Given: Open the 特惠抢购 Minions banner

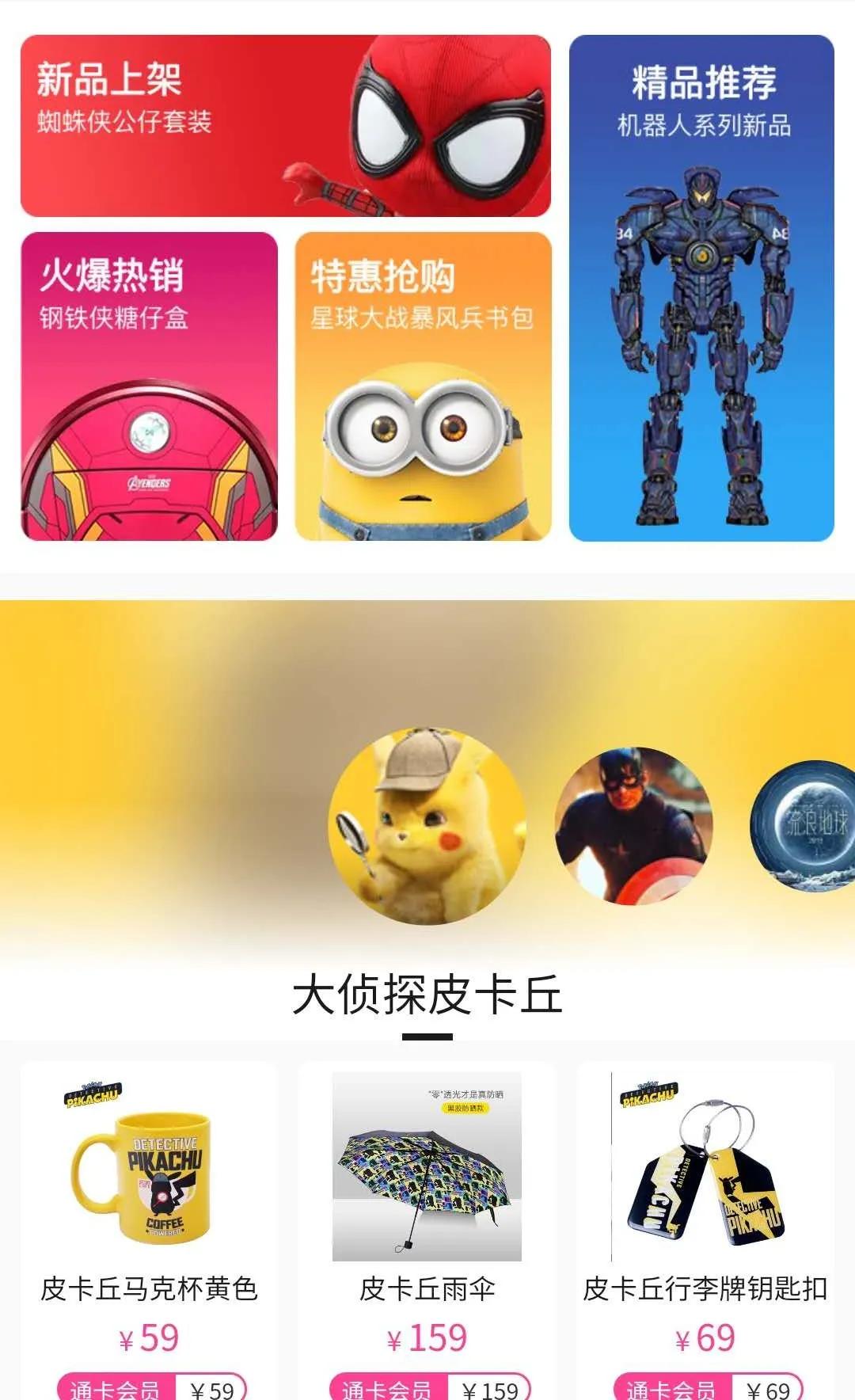Looking at the screenshot, I should coord(423,386).
